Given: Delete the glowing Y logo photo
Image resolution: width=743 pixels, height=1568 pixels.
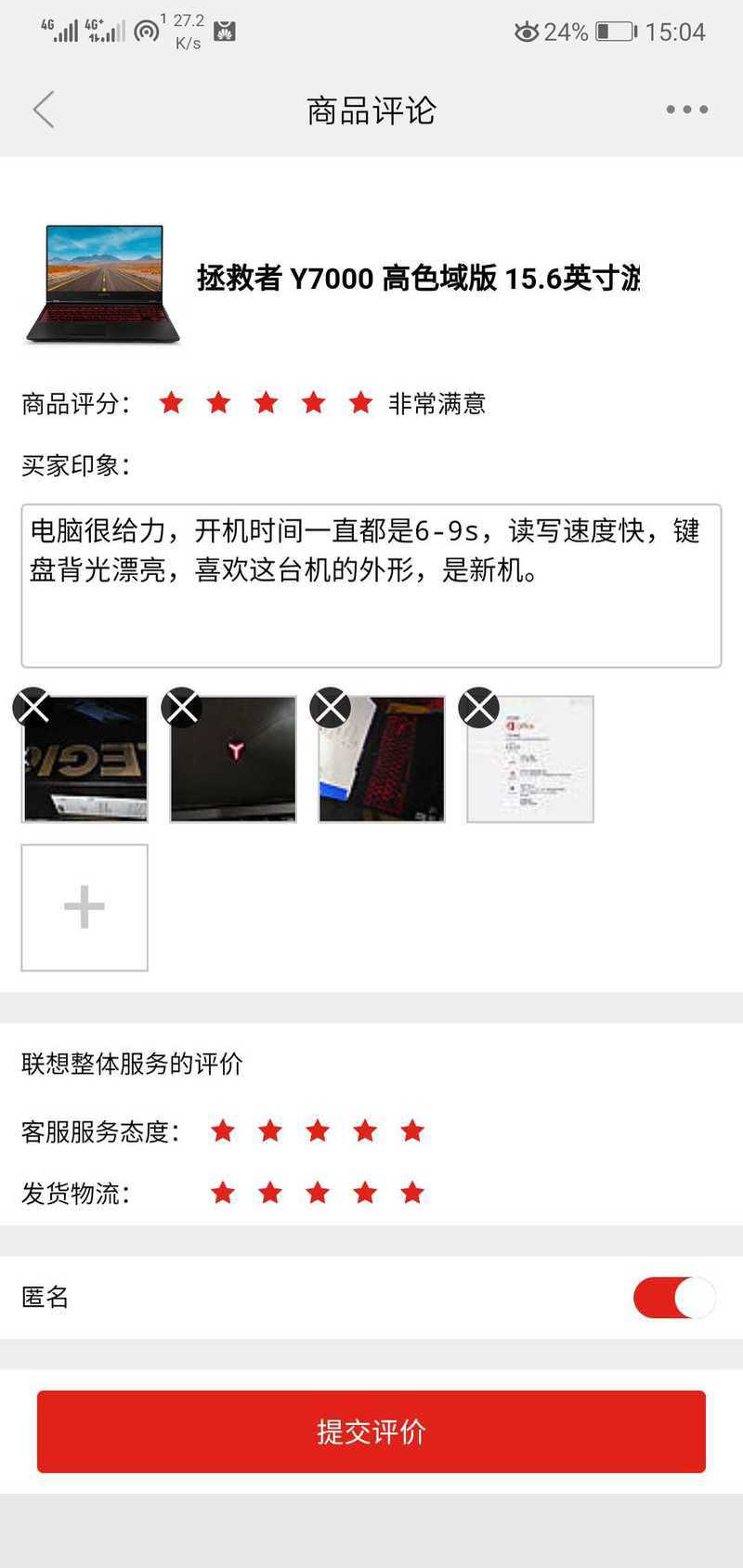Looking at the screenshot, I should click(182, 707).
